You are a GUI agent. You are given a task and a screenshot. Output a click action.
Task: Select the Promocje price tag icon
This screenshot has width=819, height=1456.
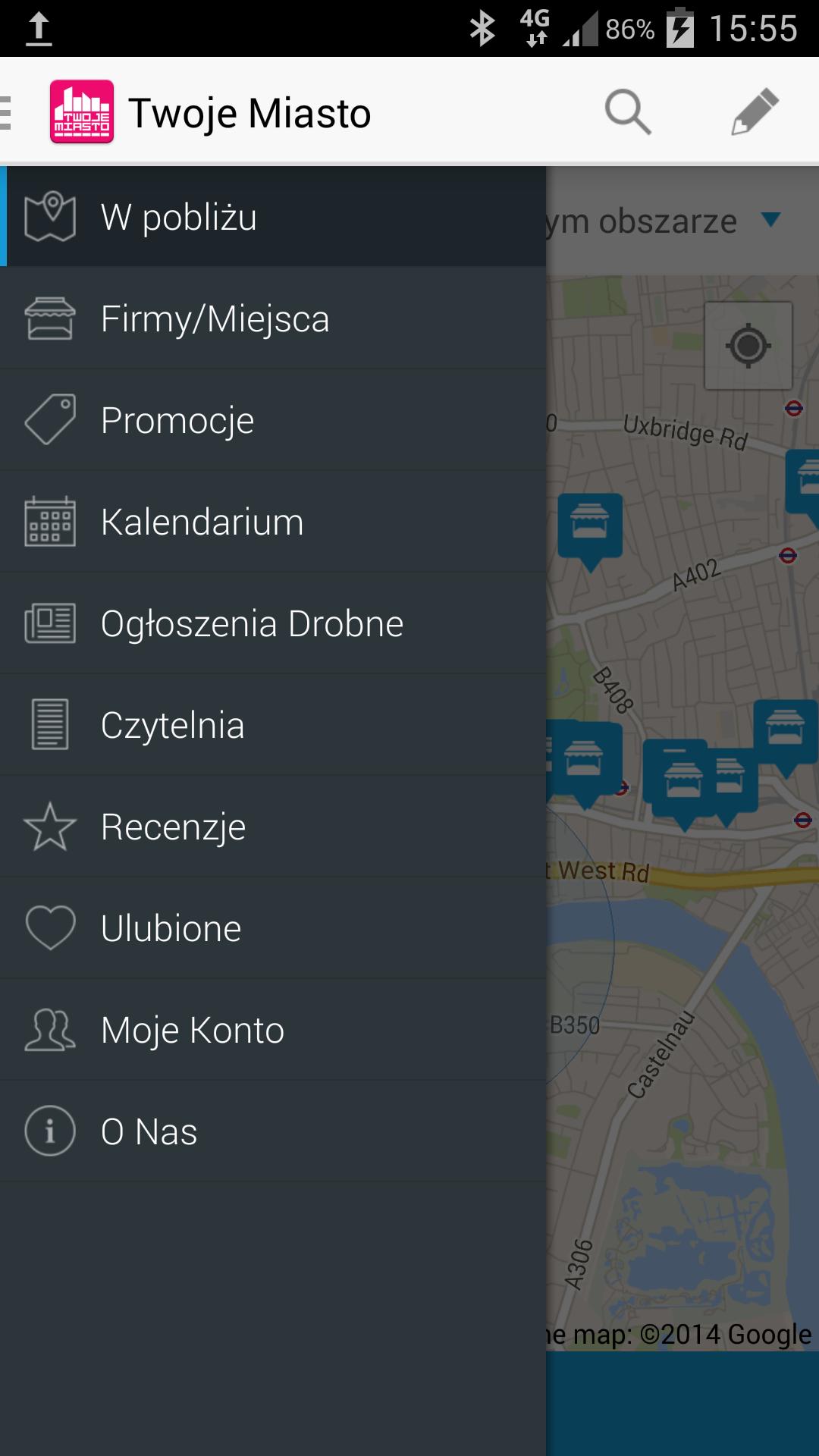point(51,419)
